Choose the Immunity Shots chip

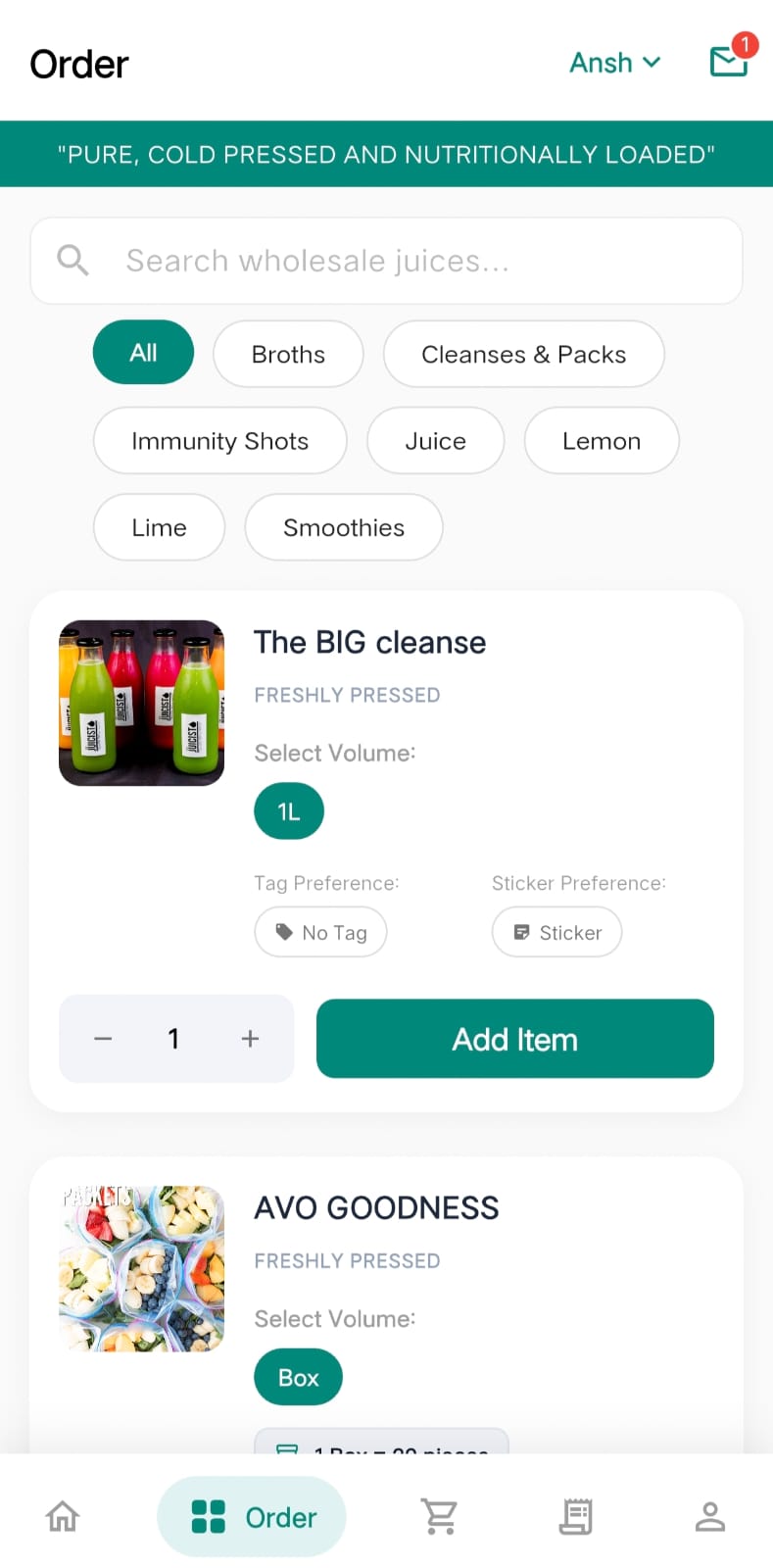[x=219, y=441]
